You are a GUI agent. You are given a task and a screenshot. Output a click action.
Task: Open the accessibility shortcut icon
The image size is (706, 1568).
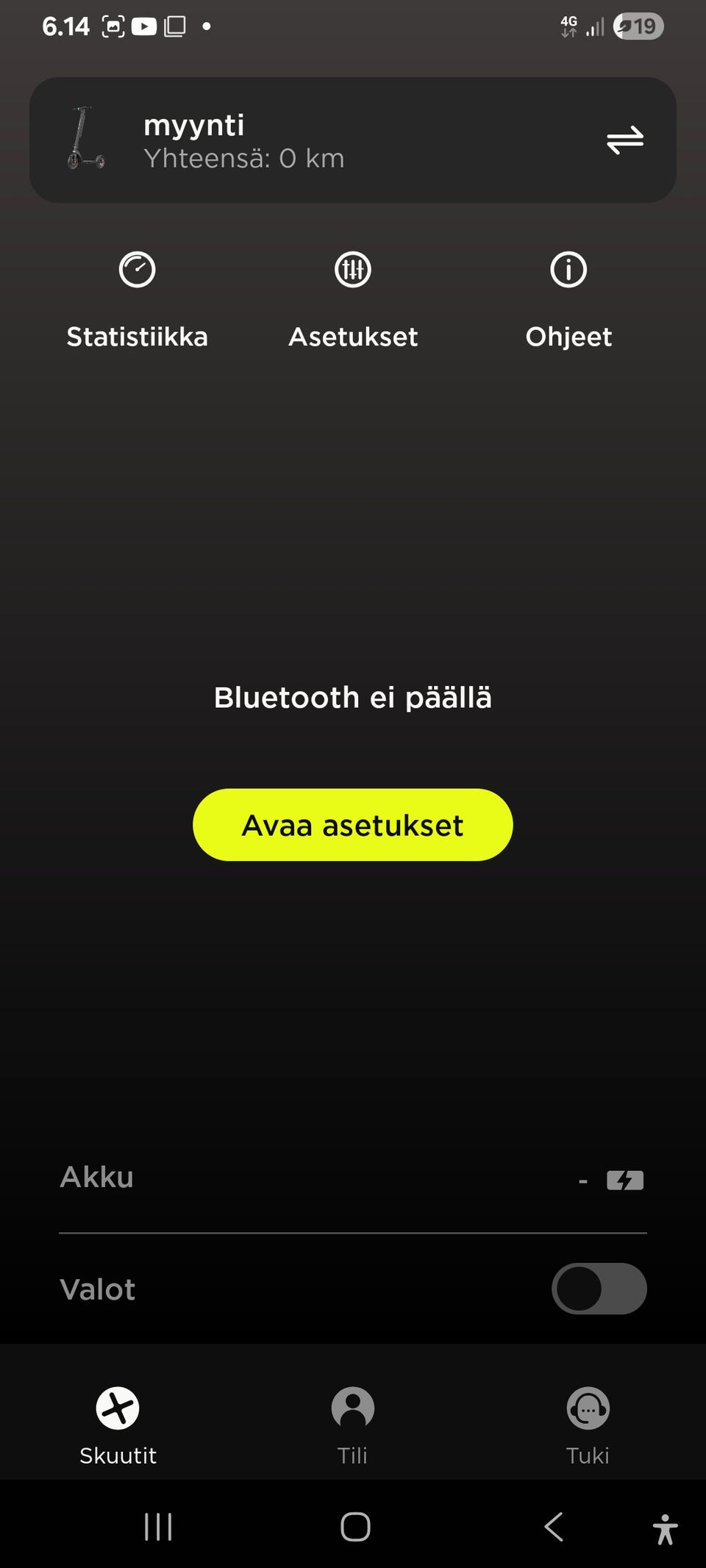[666, 1525]
